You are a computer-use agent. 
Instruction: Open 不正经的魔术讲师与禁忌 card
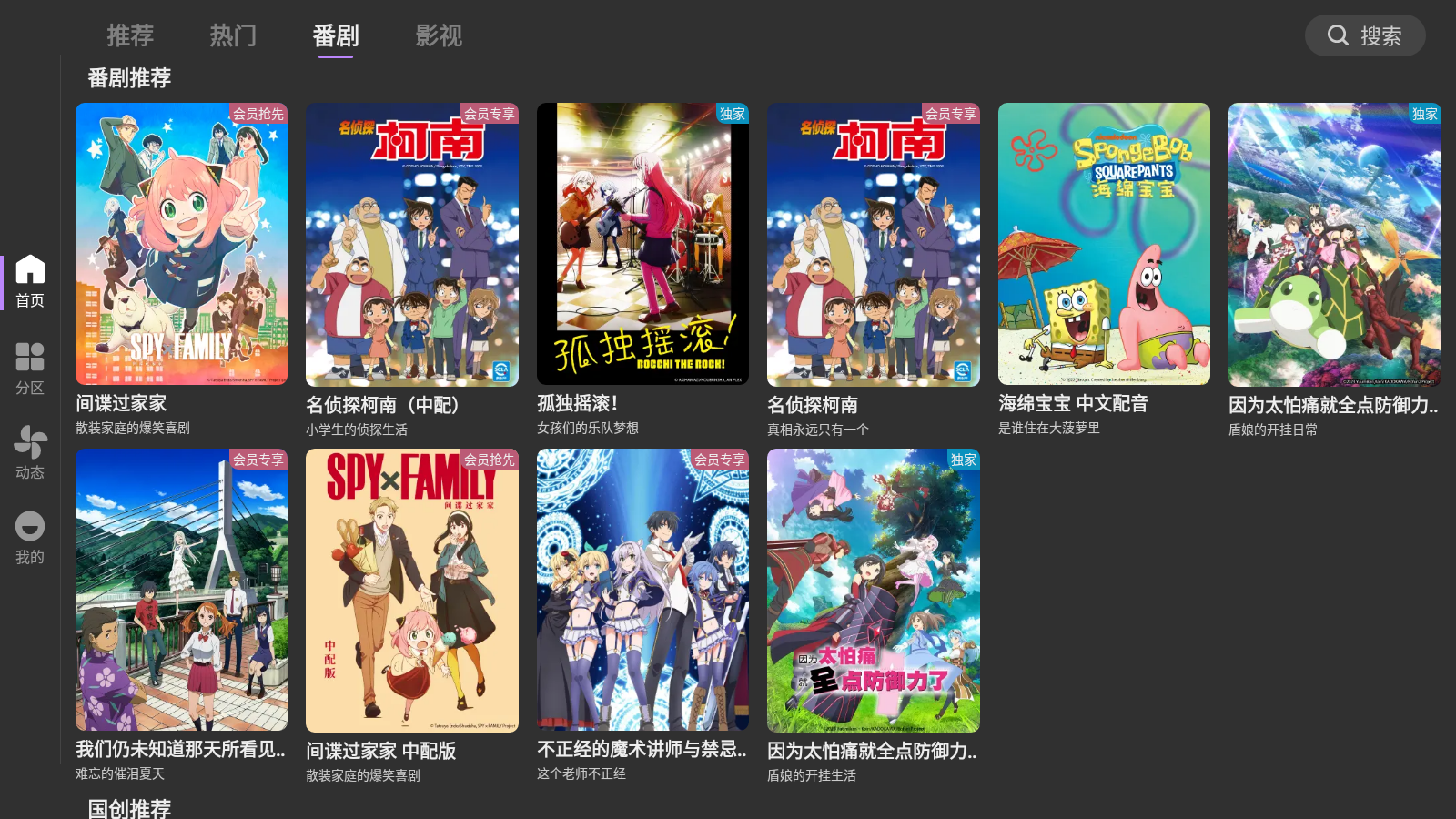tap(642, 590)
